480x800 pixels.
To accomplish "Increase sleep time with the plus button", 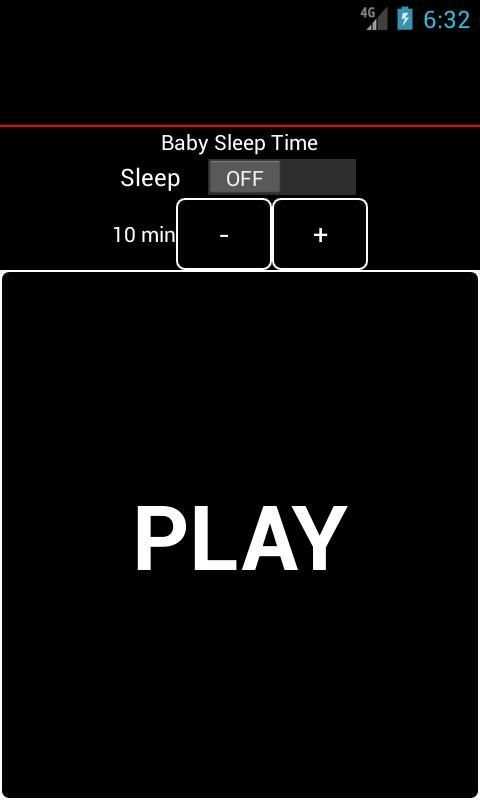I will tap(320, 234).
